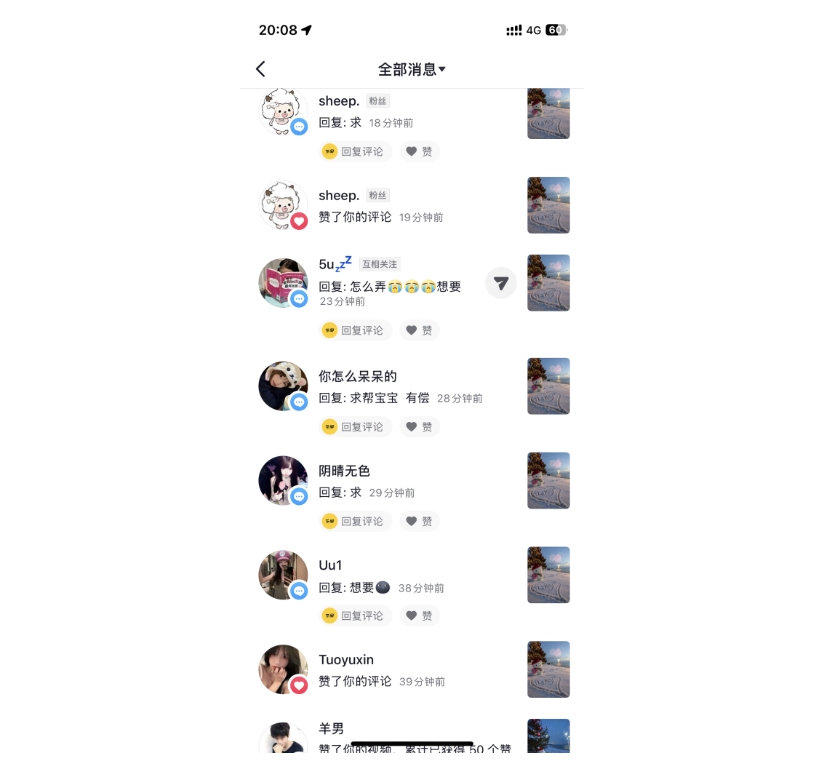Reply to 你怎么呆呆的 comment

pos(354,427)
